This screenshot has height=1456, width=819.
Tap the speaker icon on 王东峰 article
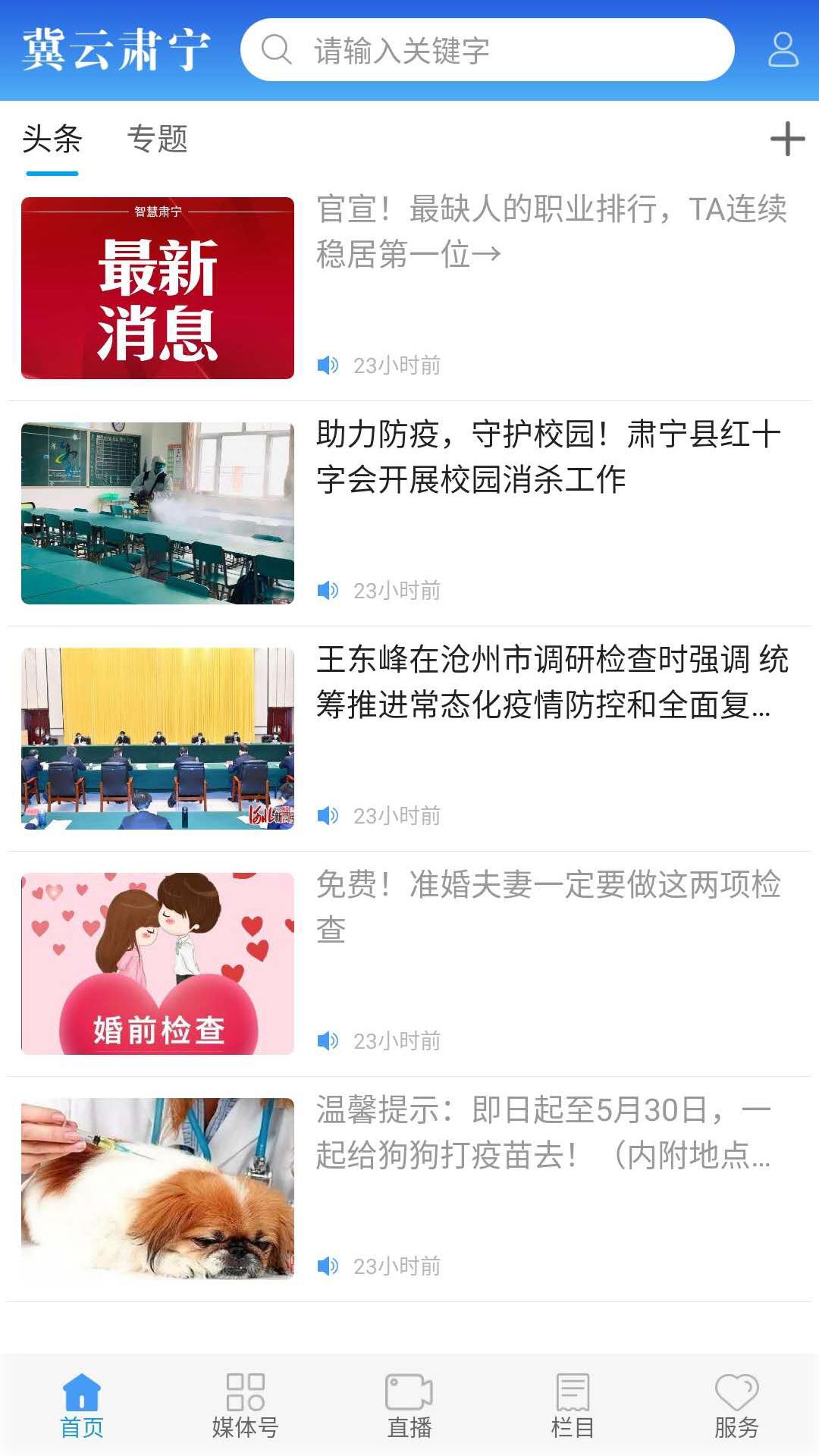pyautogui.click(x=329, y=815)
